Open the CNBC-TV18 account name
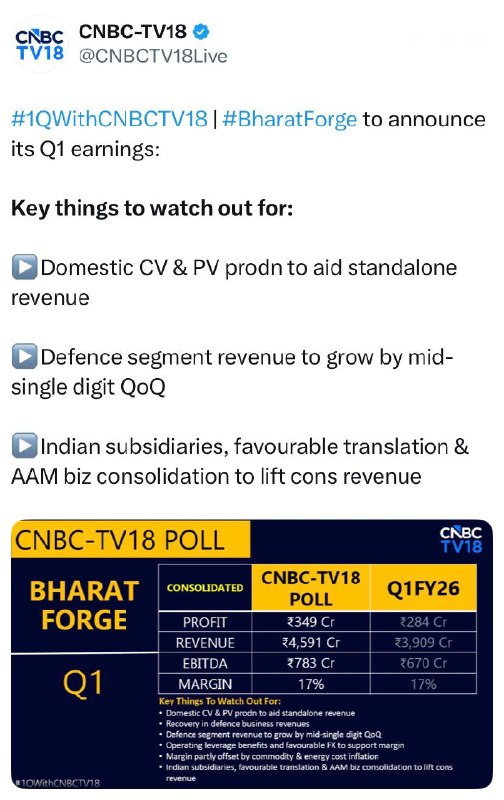 click(133, 32)
